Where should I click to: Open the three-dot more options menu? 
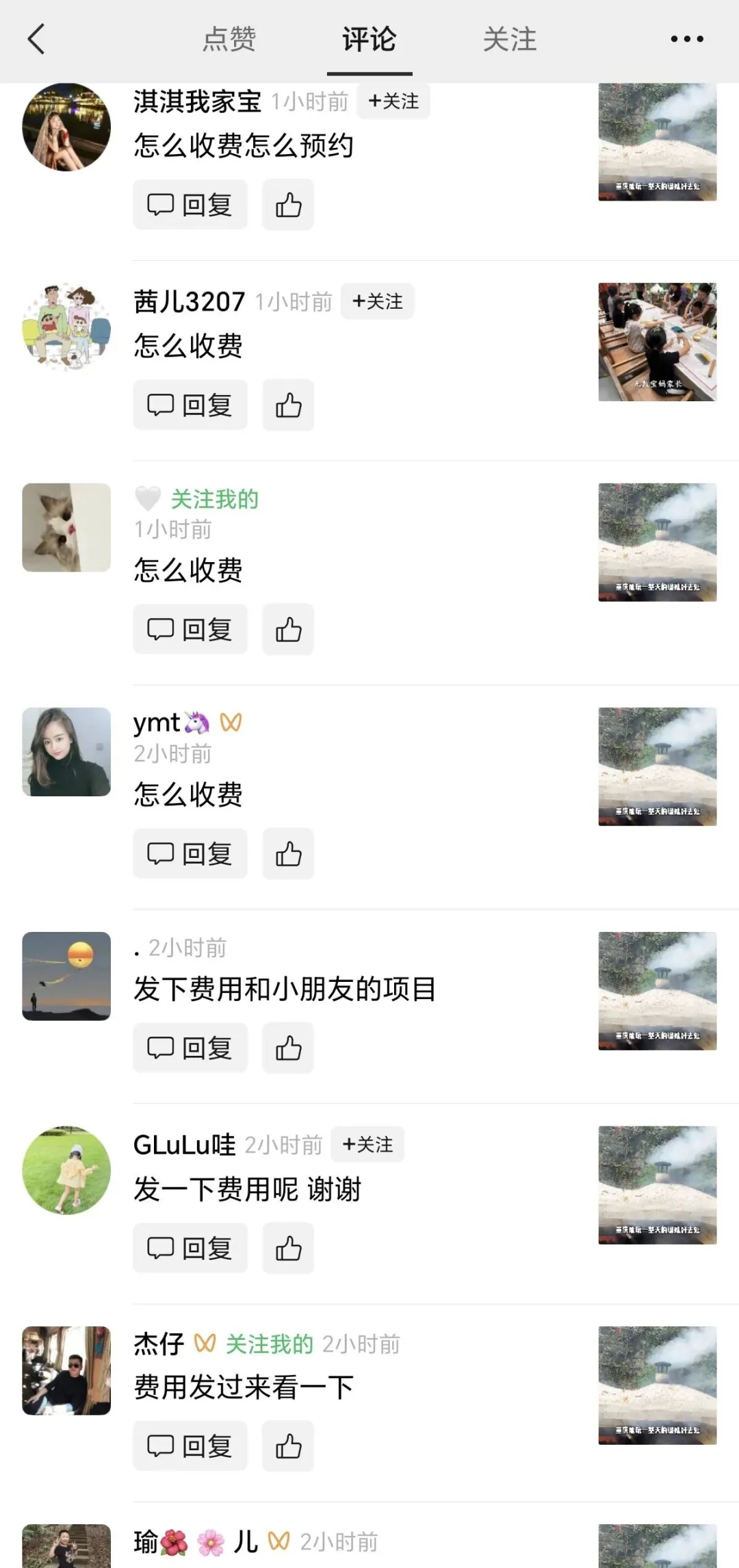(x=686, y=39)
